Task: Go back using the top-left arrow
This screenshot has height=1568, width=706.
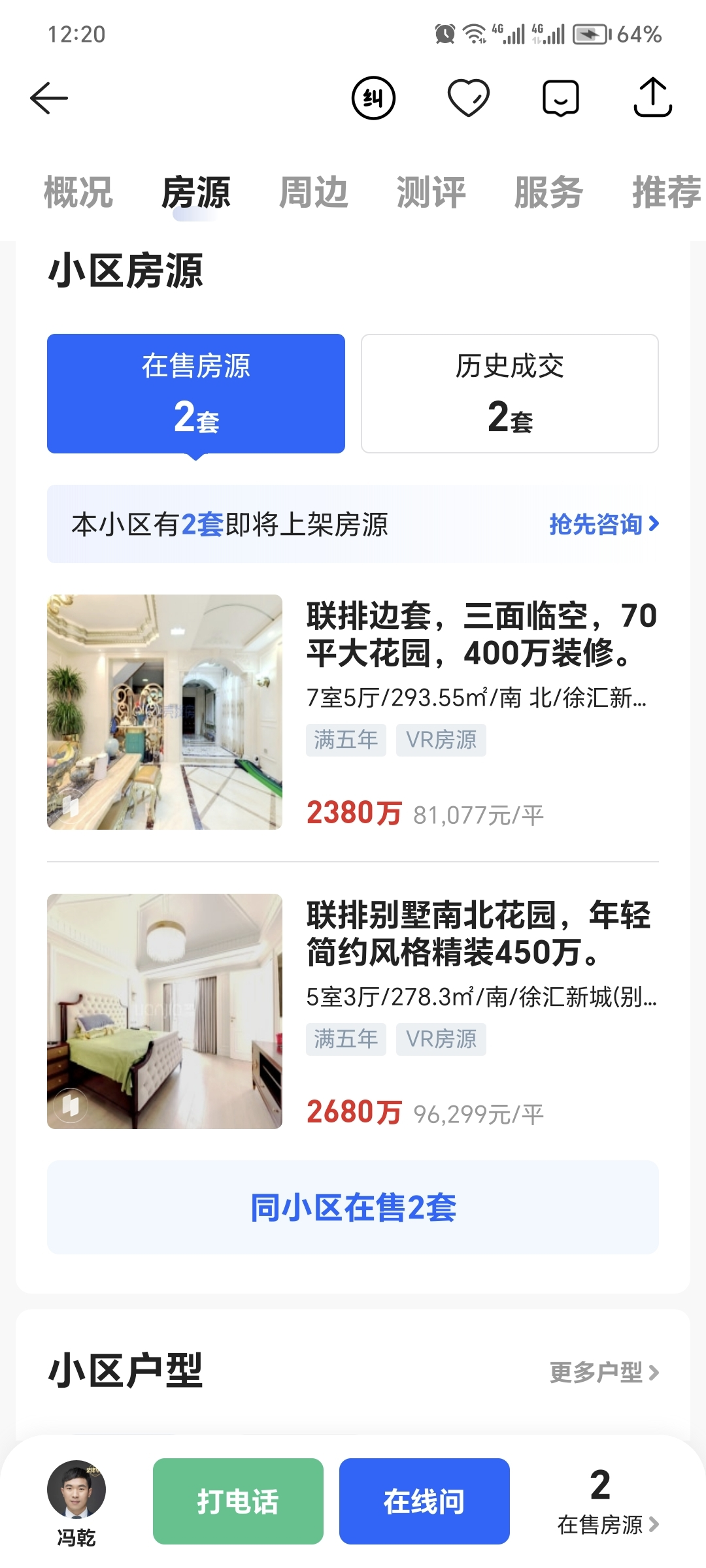Action: (x=49, y=99)
